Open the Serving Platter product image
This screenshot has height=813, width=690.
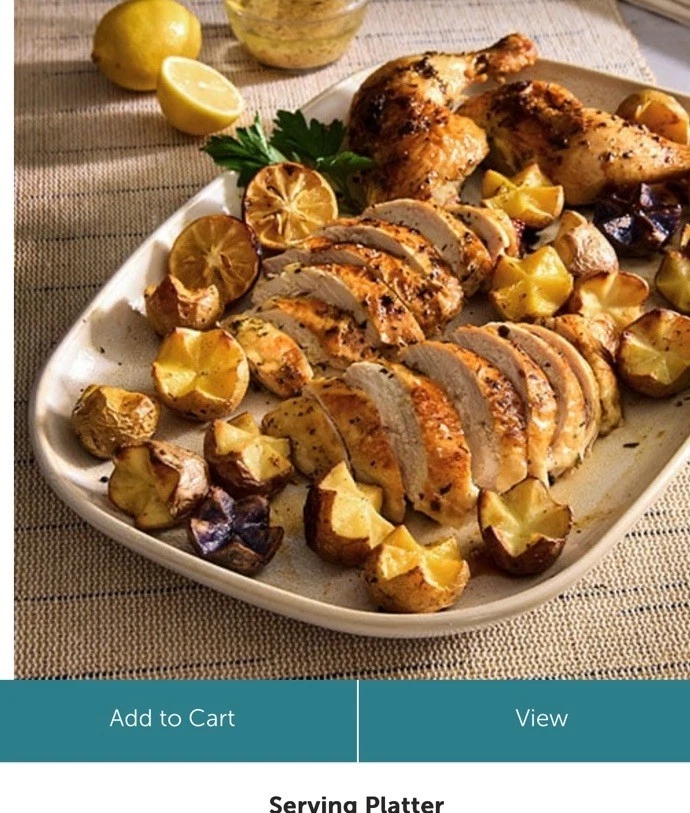(352, 340)
